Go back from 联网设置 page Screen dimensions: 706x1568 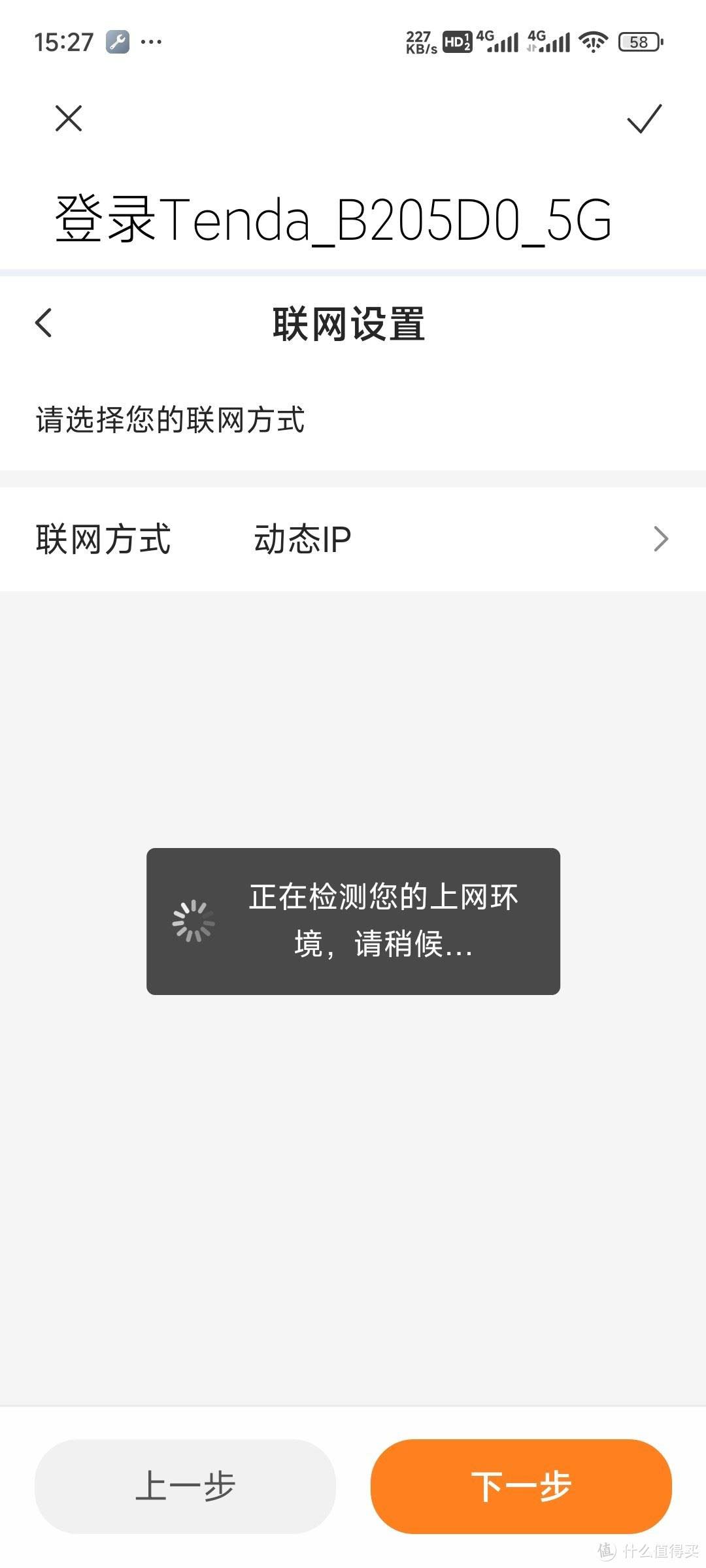click(44, 323)
